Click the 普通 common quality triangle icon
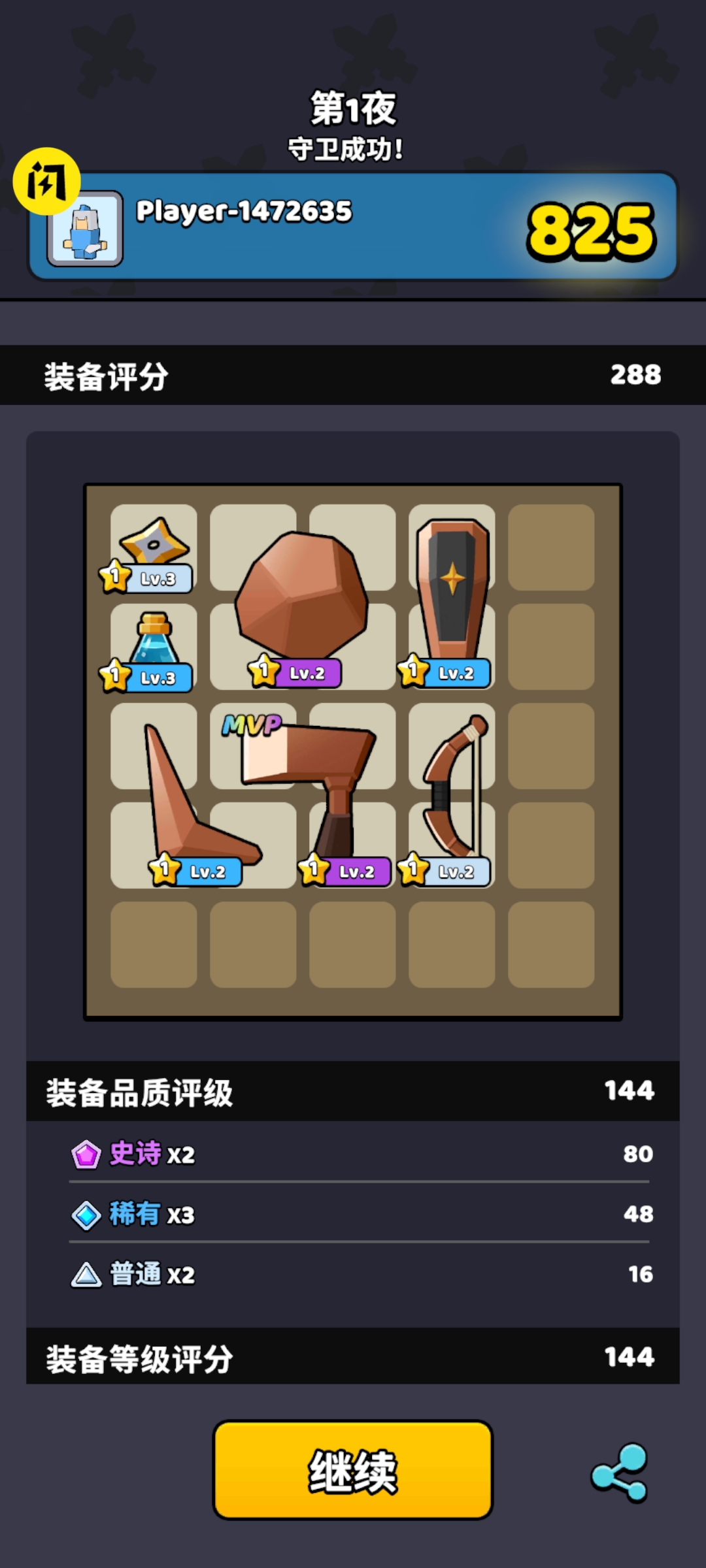 (85, 1275)
